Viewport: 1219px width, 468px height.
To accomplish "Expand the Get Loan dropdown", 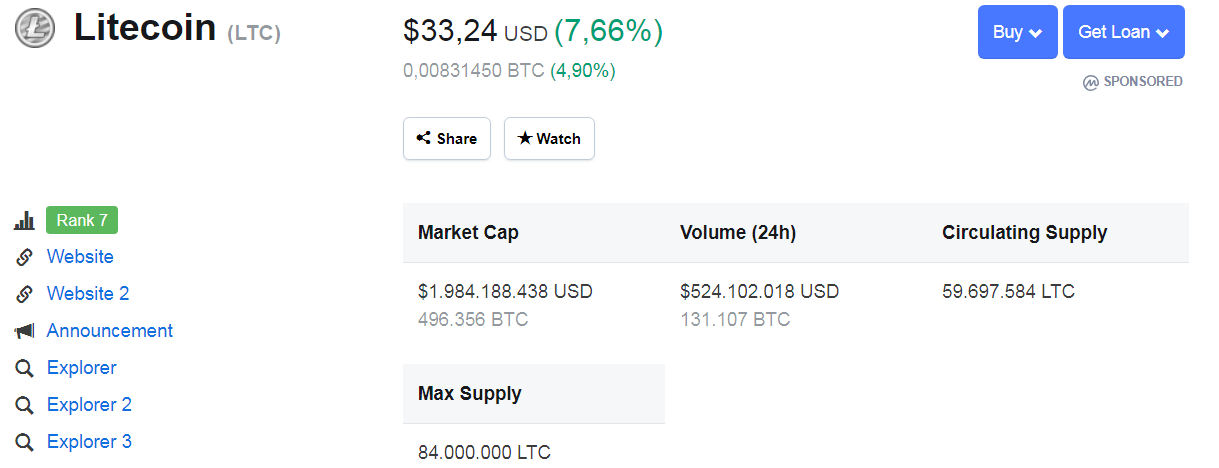I will [x=1123, y=32].
